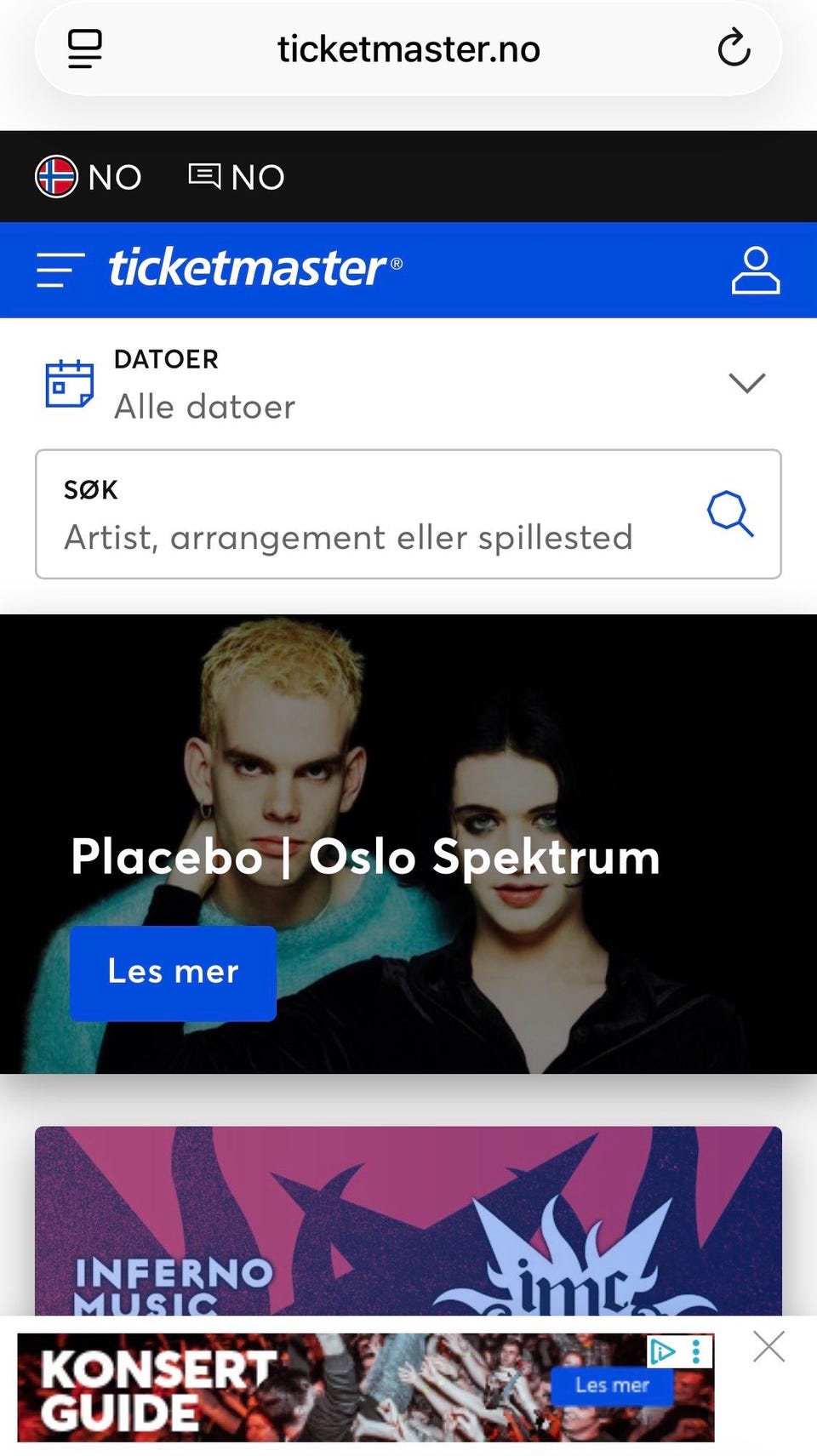Click Les mer on the Placebo banner
This screenshot has height=1456, width=817.
pos(172,973)
